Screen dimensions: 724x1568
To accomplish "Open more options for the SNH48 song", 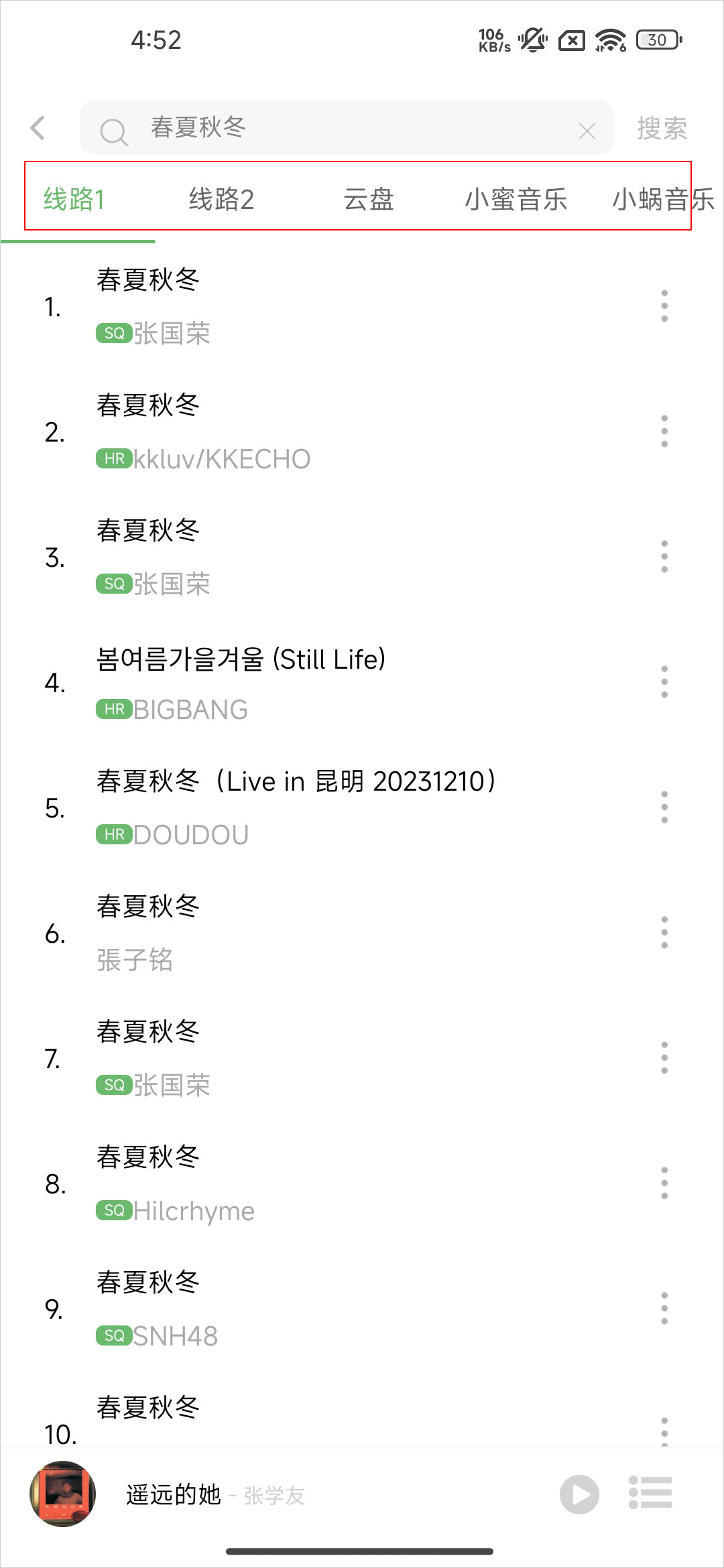I will (664, 1309).
